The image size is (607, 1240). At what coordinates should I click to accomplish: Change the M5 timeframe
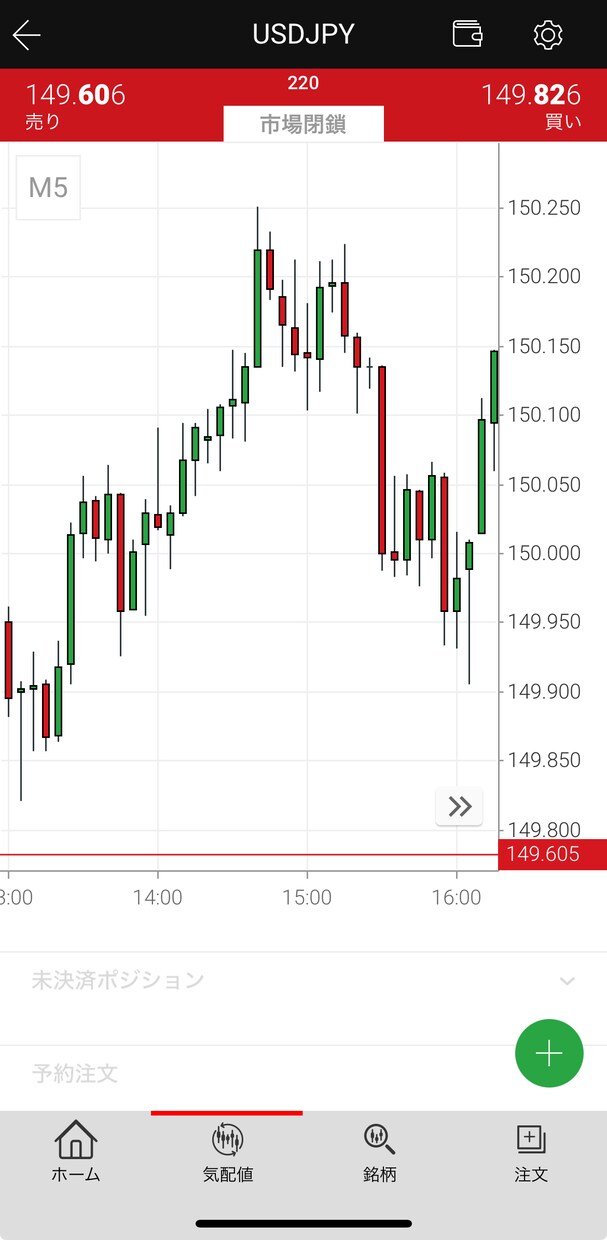pos(48,187)
